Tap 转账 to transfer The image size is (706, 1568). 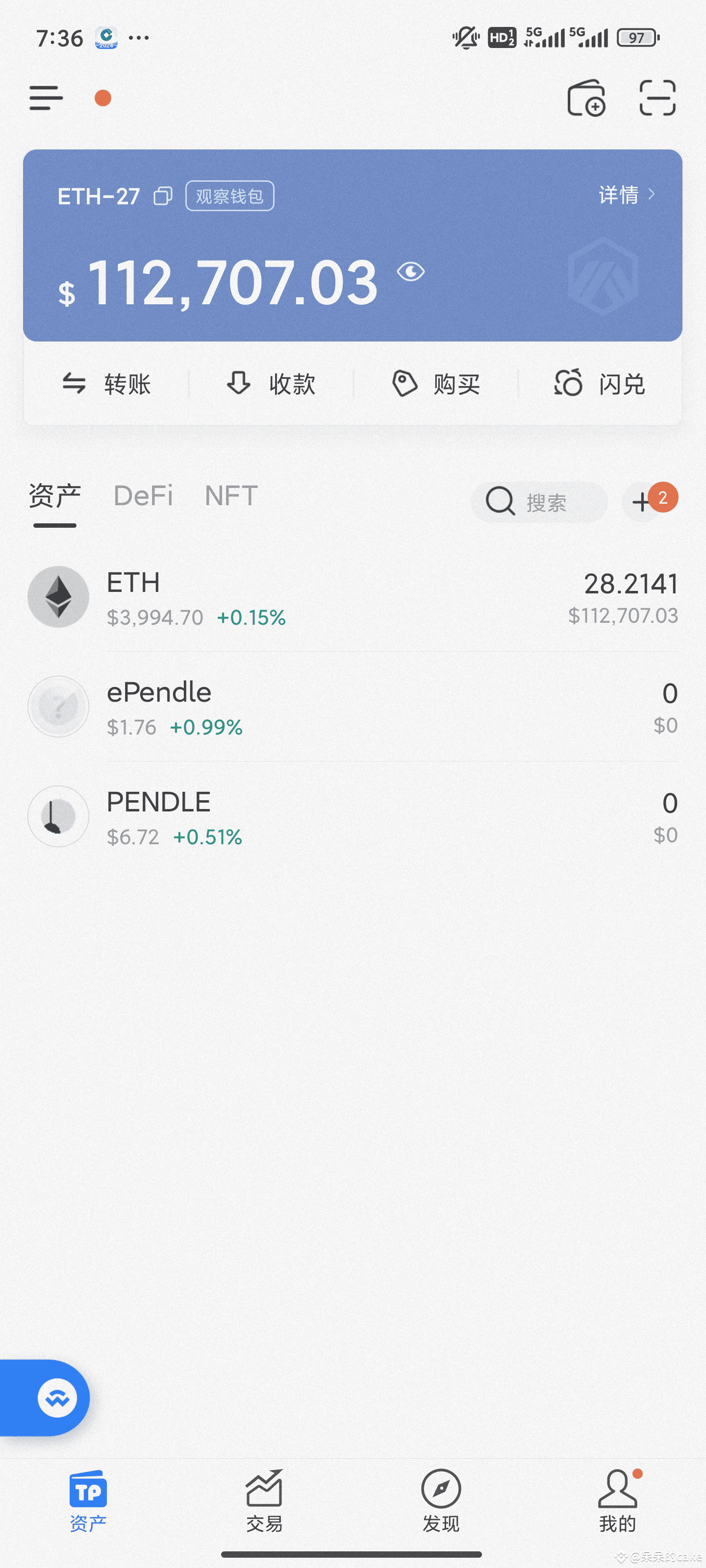106,384
